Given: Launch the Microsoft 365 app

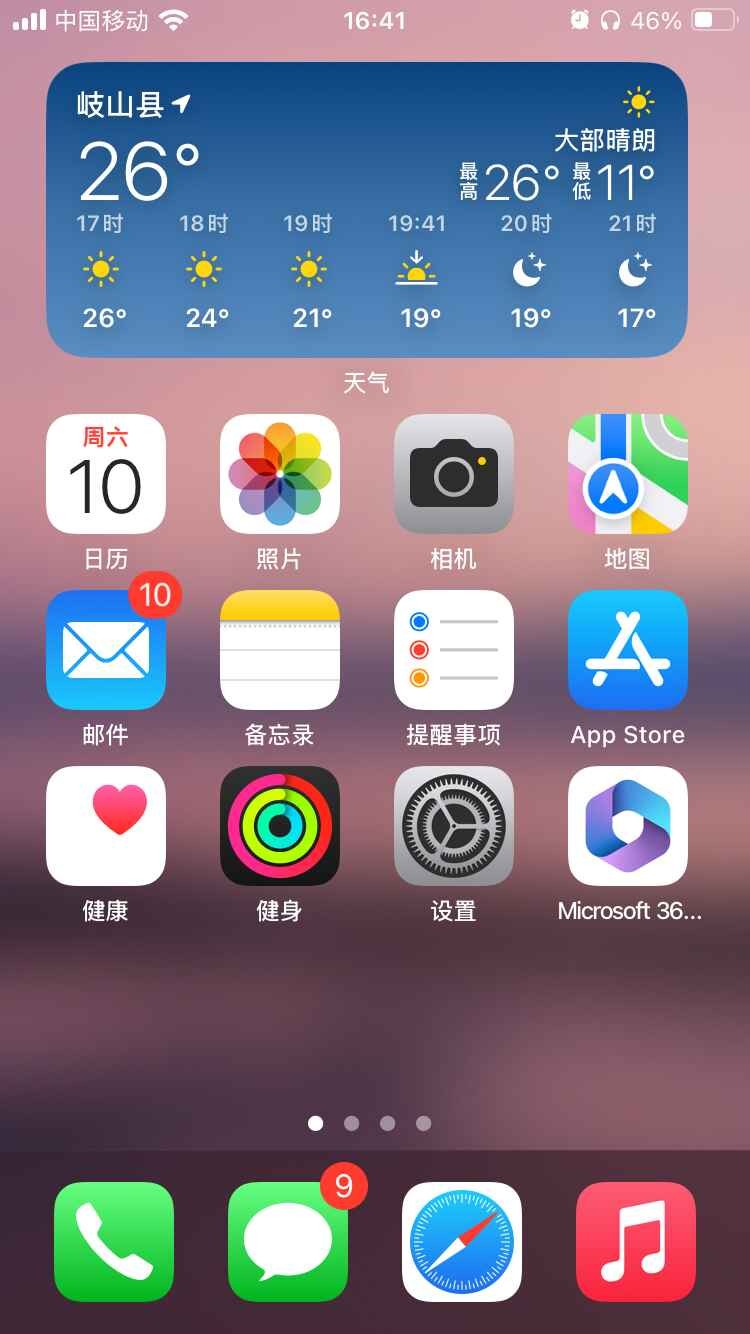Looking at the screenshot, I should [628, 826].
